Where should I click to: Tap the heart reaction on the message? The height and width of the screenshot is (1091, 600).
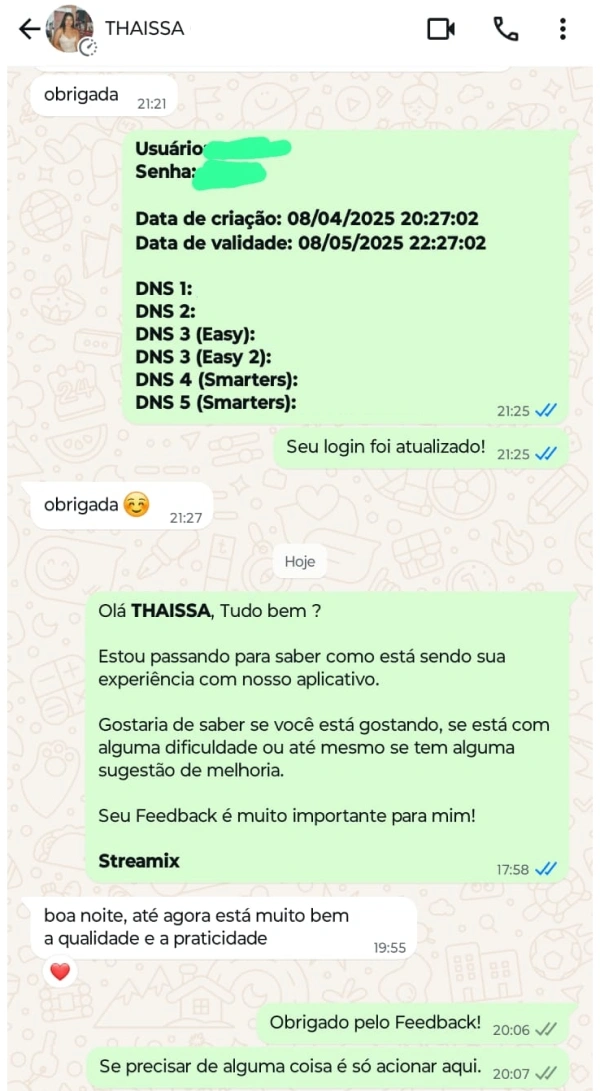[x=60, y=971]
